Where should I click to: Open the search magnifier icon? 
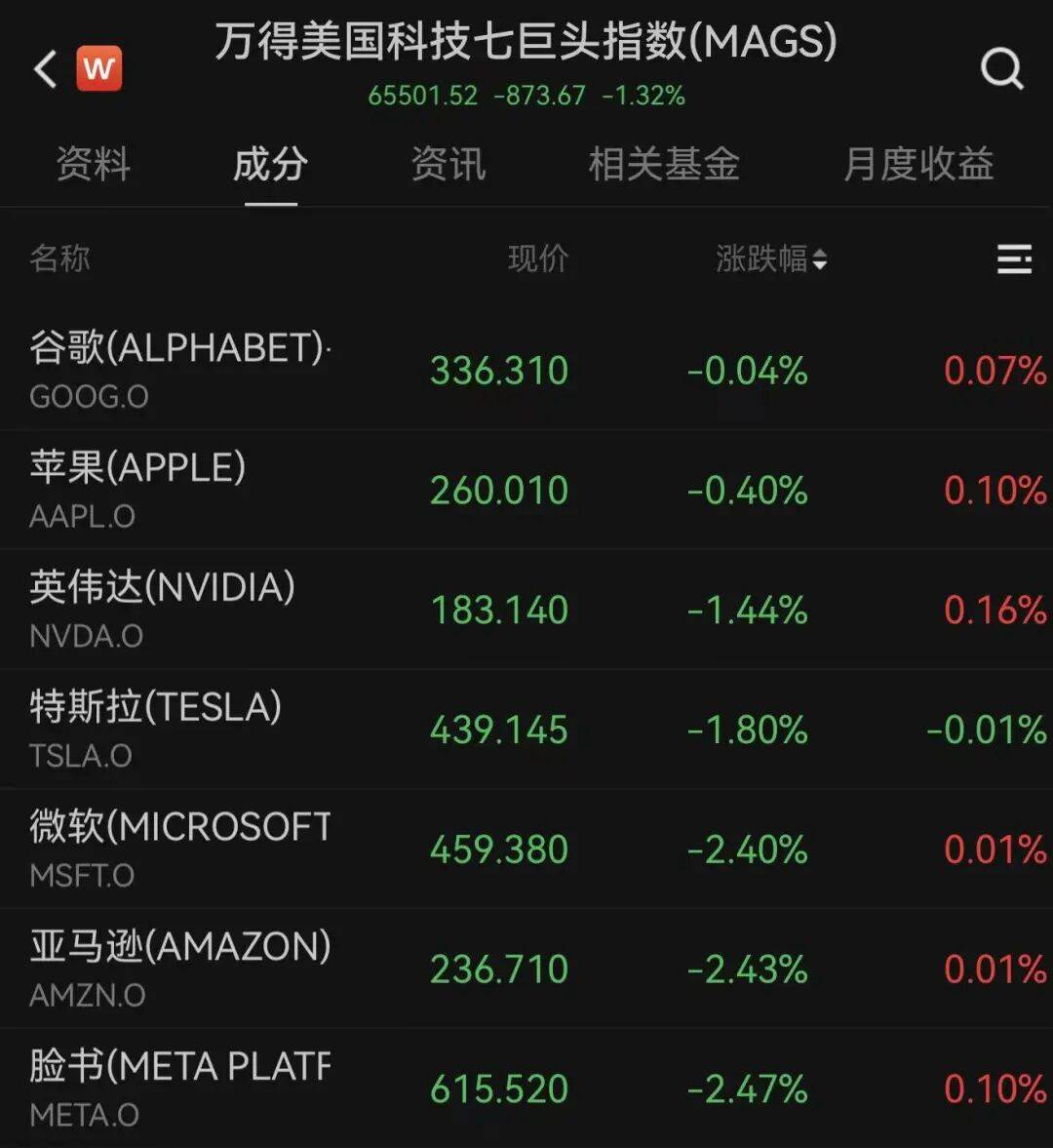(1001, 68)
